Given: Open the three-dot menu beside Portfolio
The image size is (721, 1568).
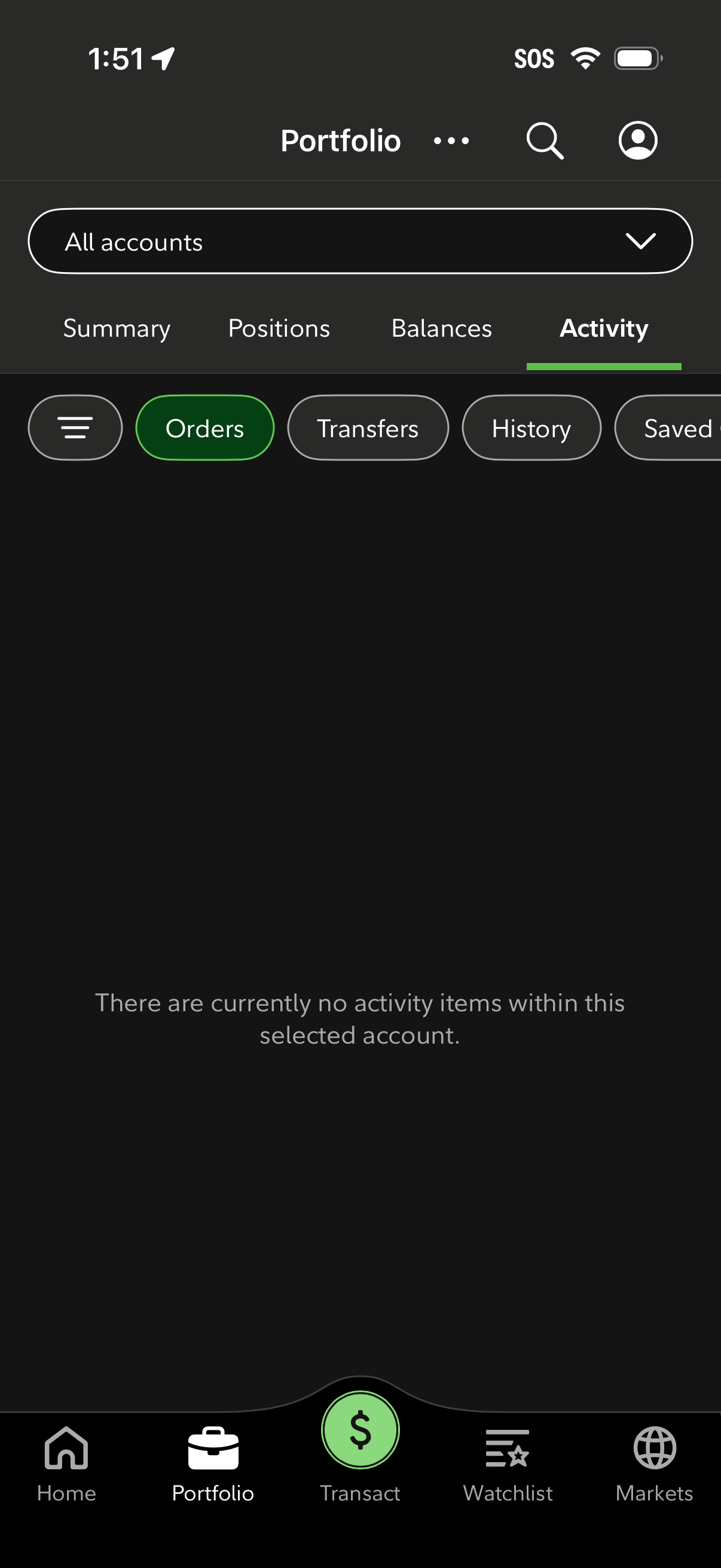Looking at the screenshot, I should 451,141.
